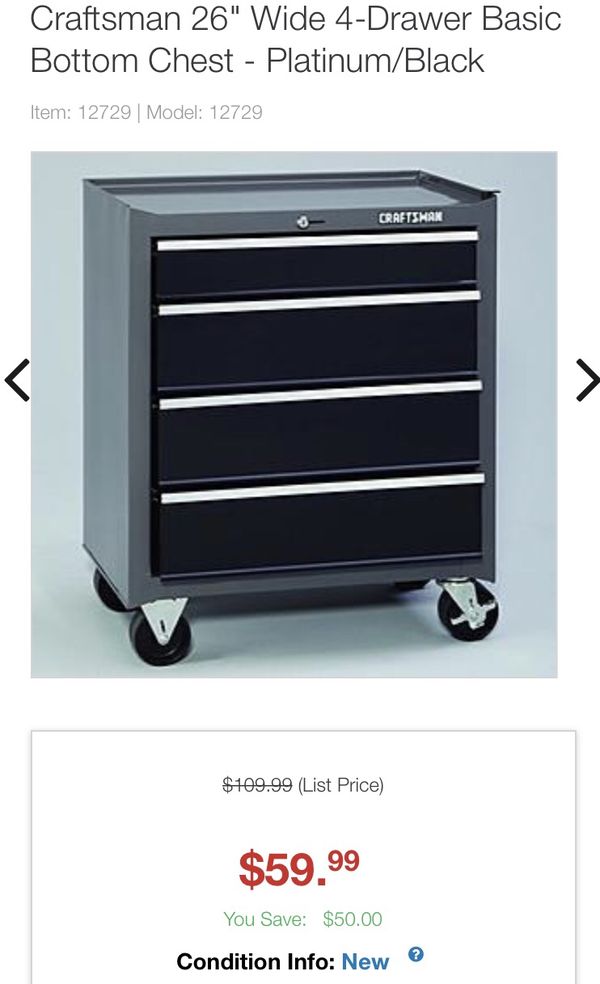Show the next product image
600x984 pixels.
587,380
